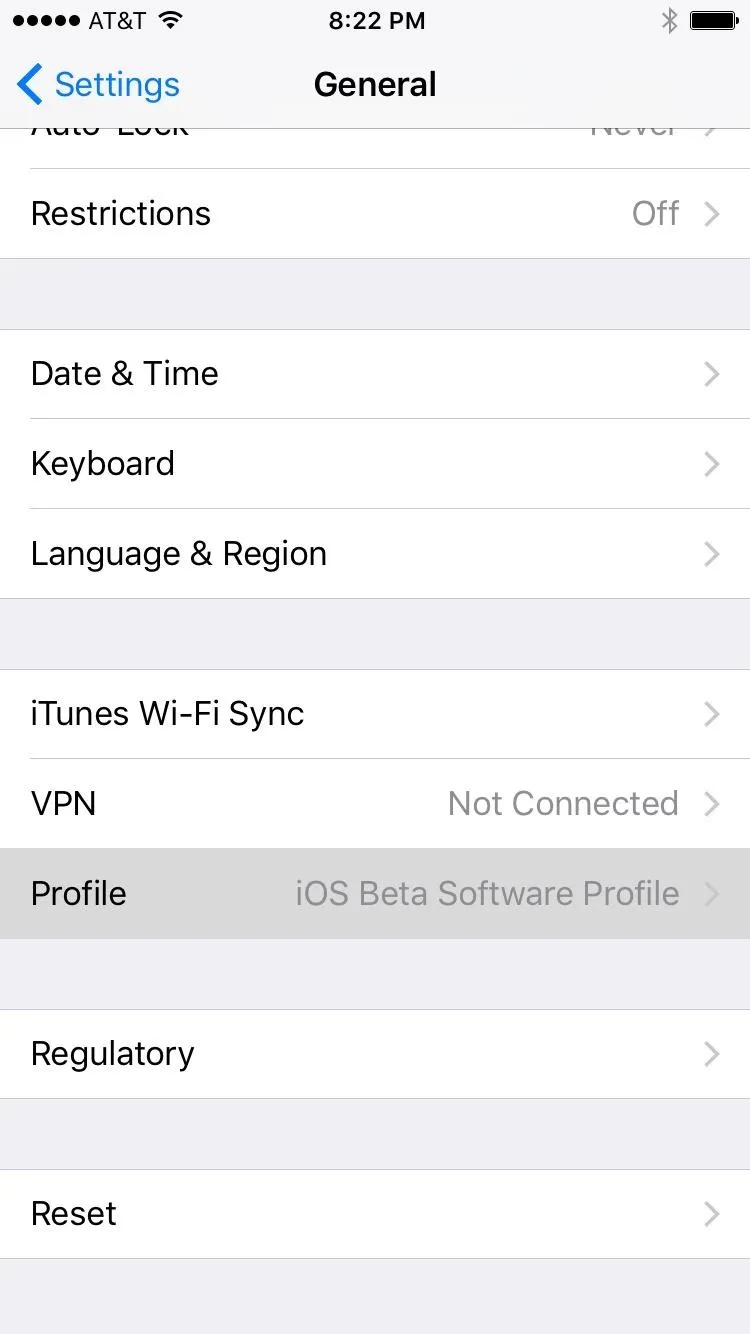Open the Reset options
The height and width of the screenshot is (1334, 750).
point(375,1214)
